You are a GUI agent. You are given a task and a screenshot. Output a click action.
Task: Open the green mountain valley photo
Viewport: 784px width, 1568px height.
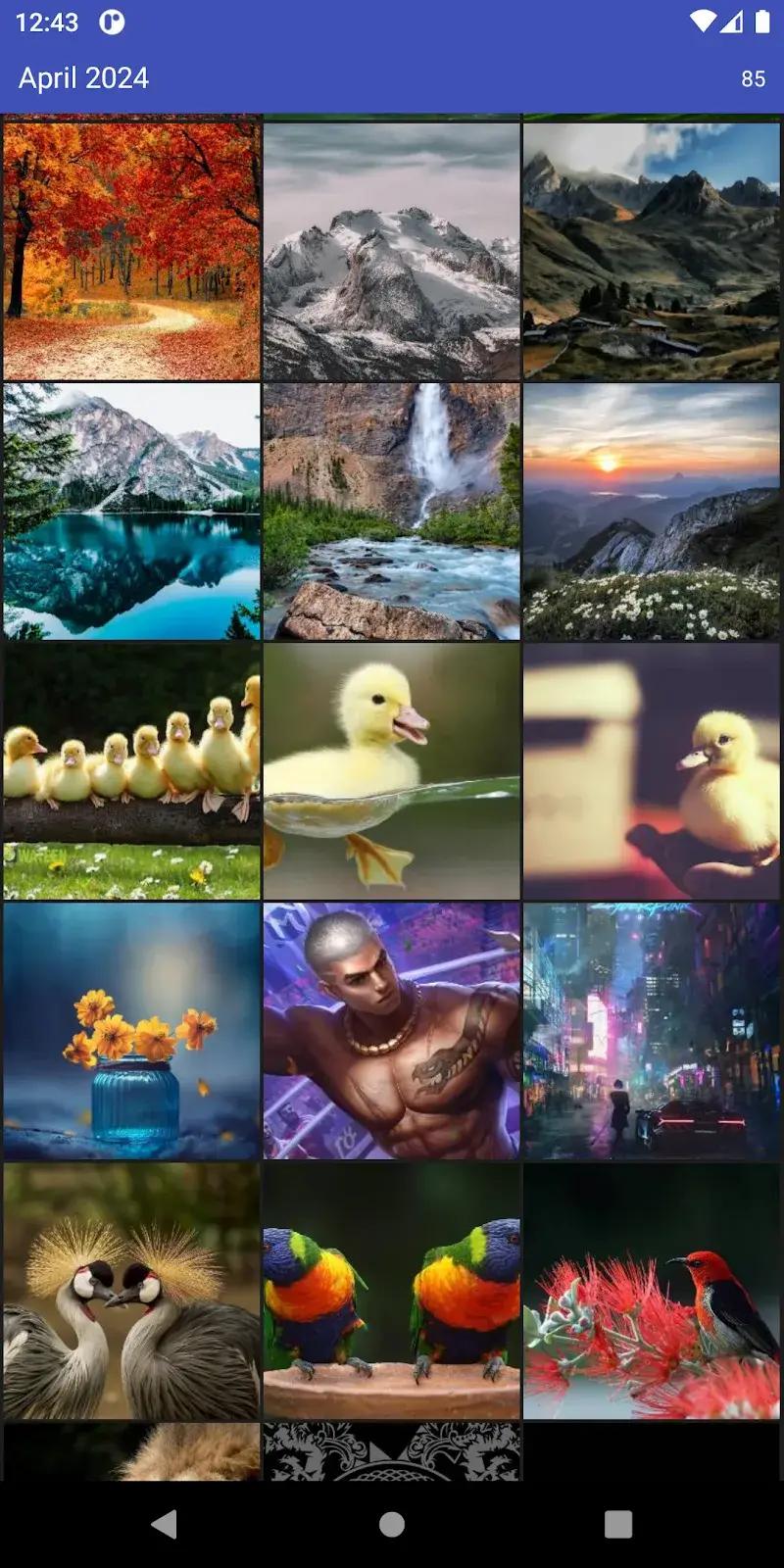(652, 250)
